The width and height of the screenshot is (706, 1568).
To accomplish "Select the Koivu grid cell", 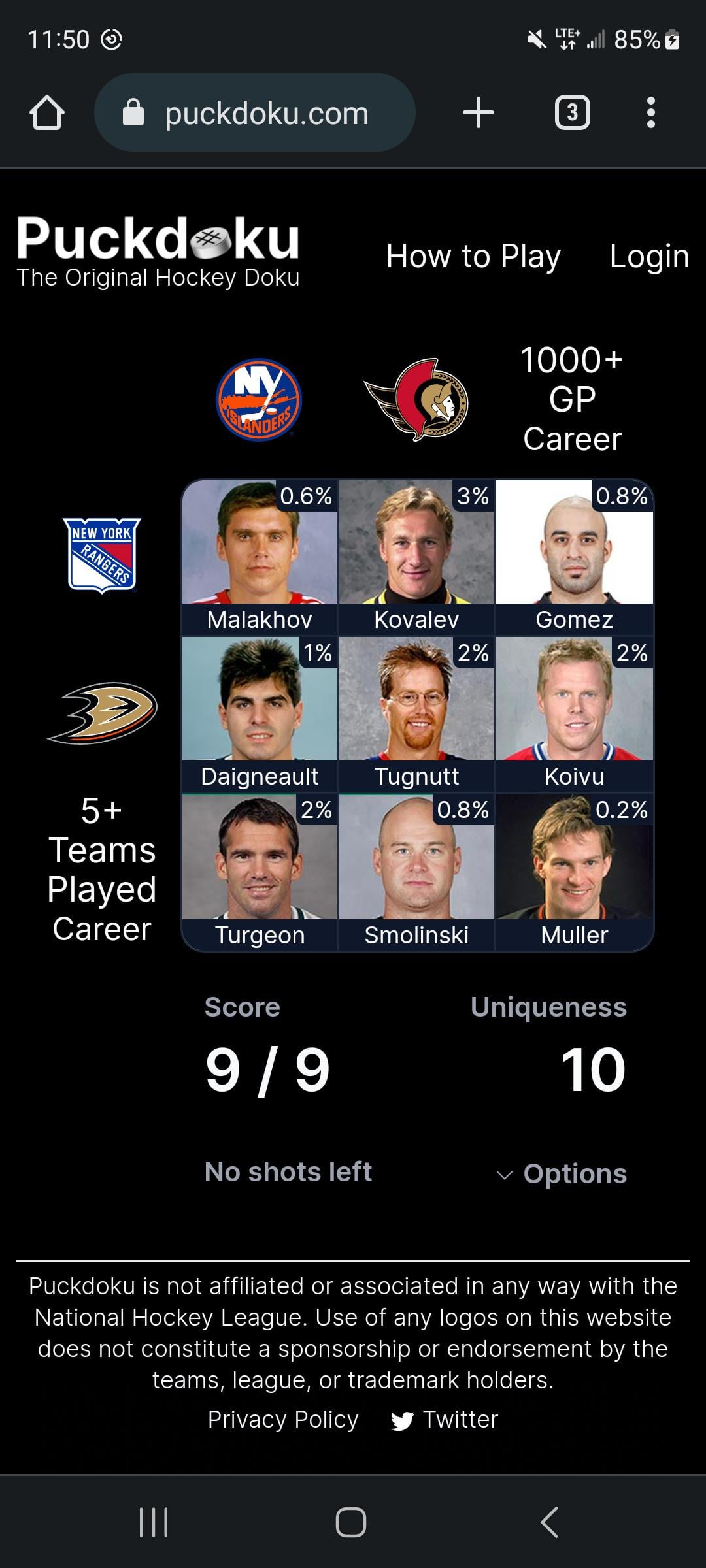I will pyautogui.click(x=574, y=713).
